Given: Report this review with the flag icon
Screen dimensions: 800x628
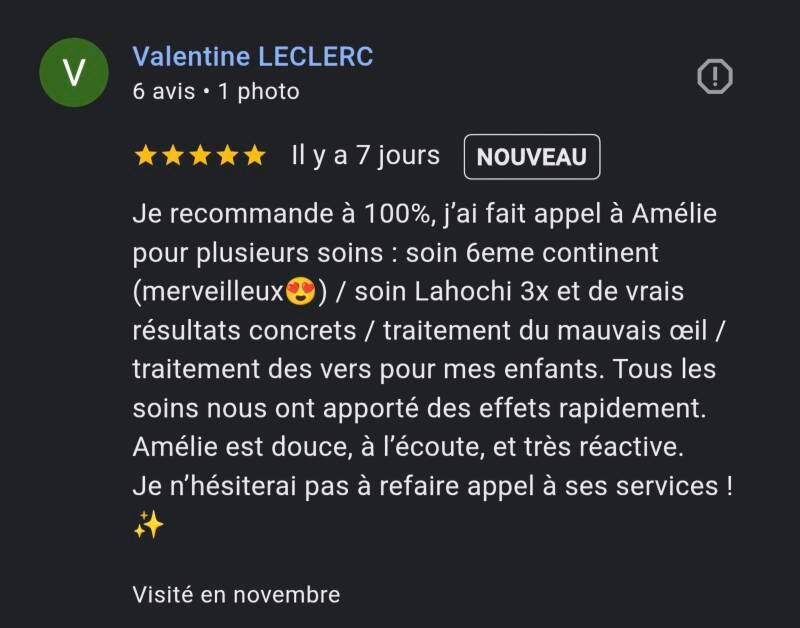Looking at the screenshot, I should [x=714, y=76].
